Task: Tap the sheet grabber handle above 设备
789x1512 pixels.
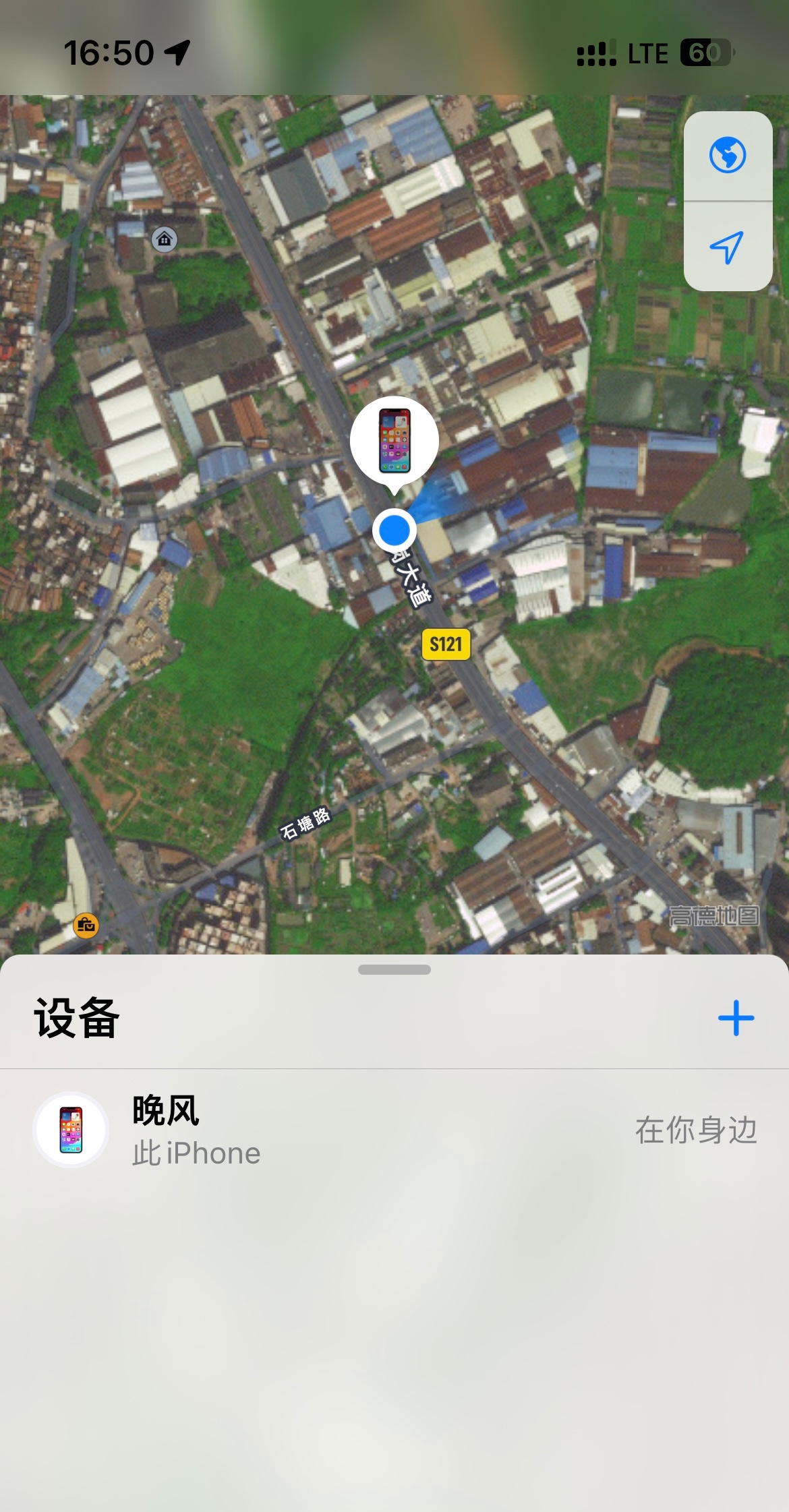Action: 394,969
